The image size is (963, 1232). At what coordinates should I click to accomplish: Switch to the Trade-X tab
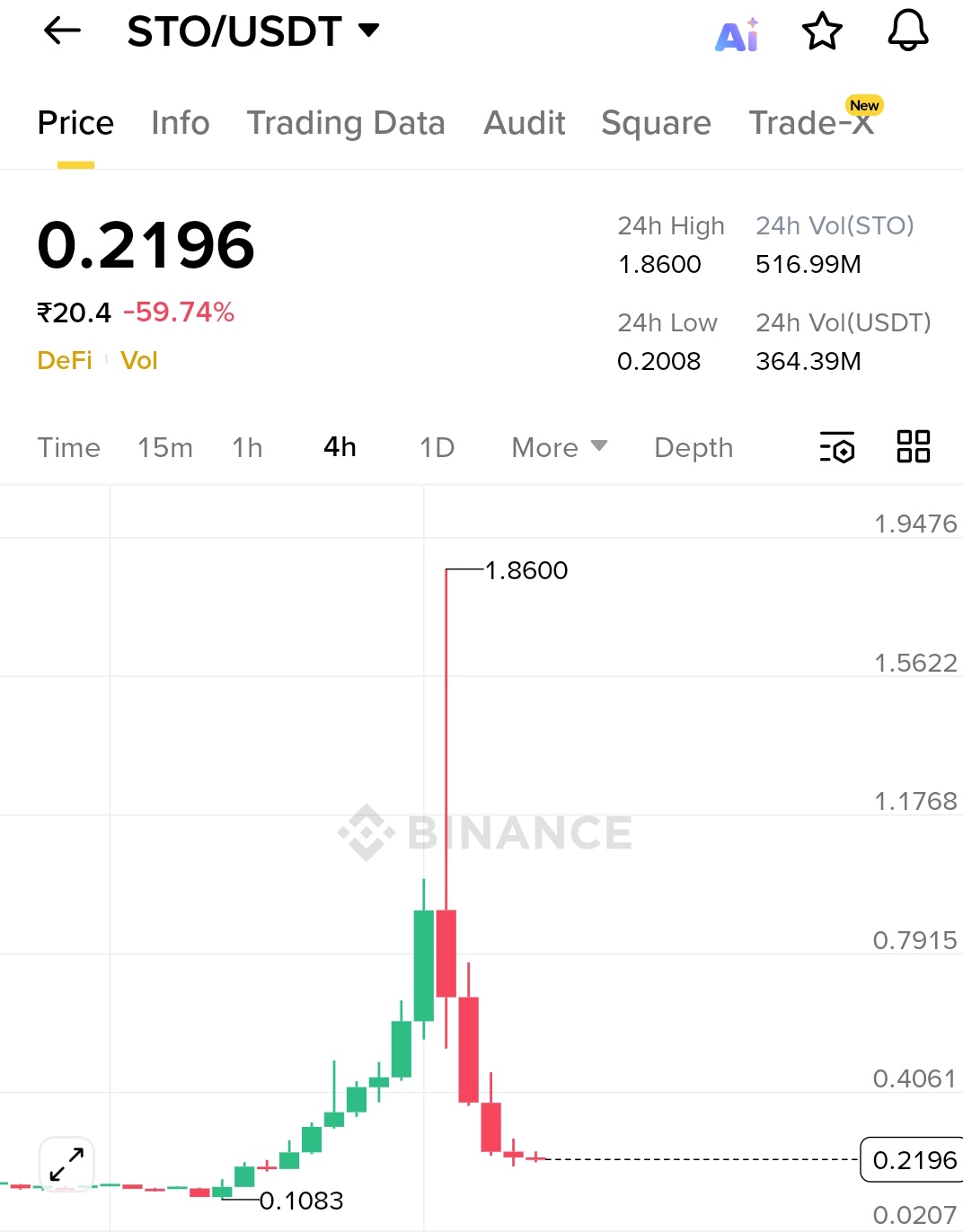(811, 123)
